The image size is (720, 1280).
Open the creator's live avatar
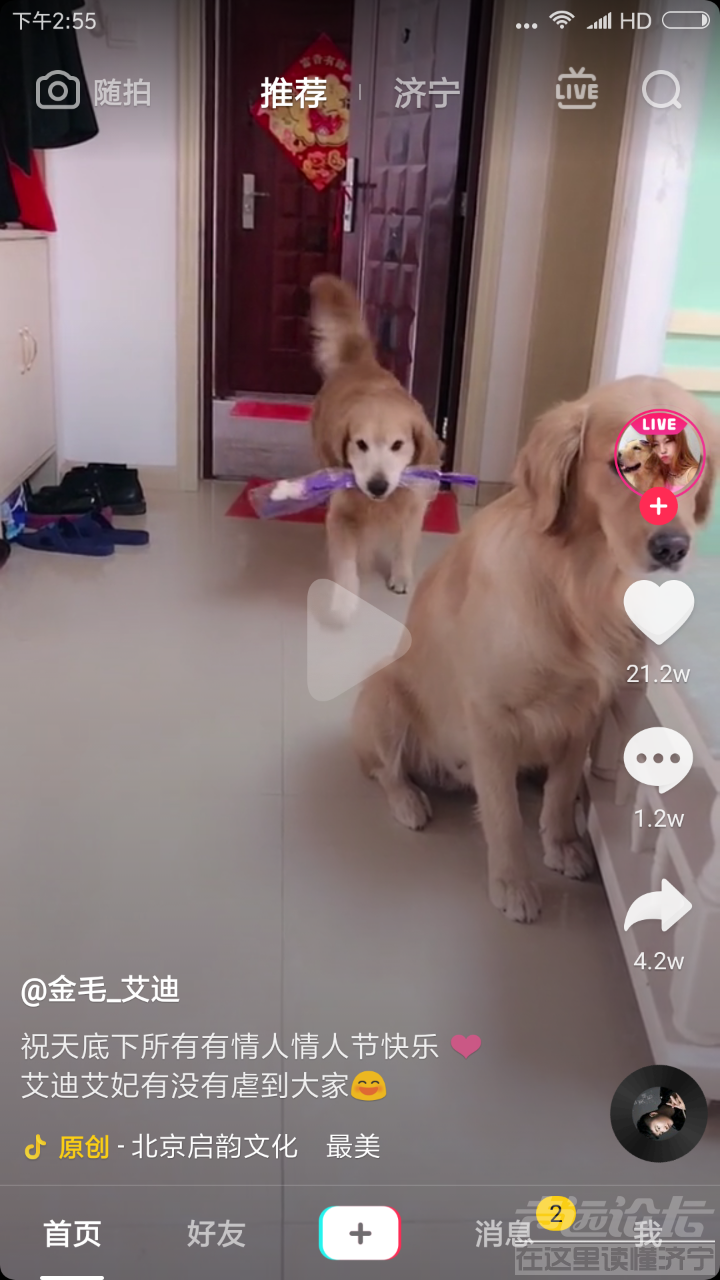[659, 453]
